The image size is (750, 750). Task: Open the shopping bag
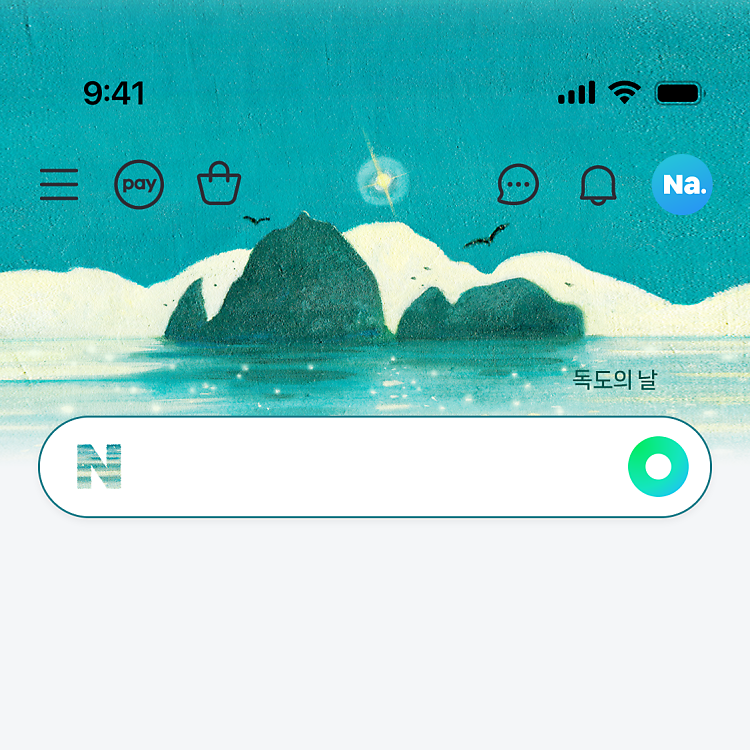click(x=219, y=184)
